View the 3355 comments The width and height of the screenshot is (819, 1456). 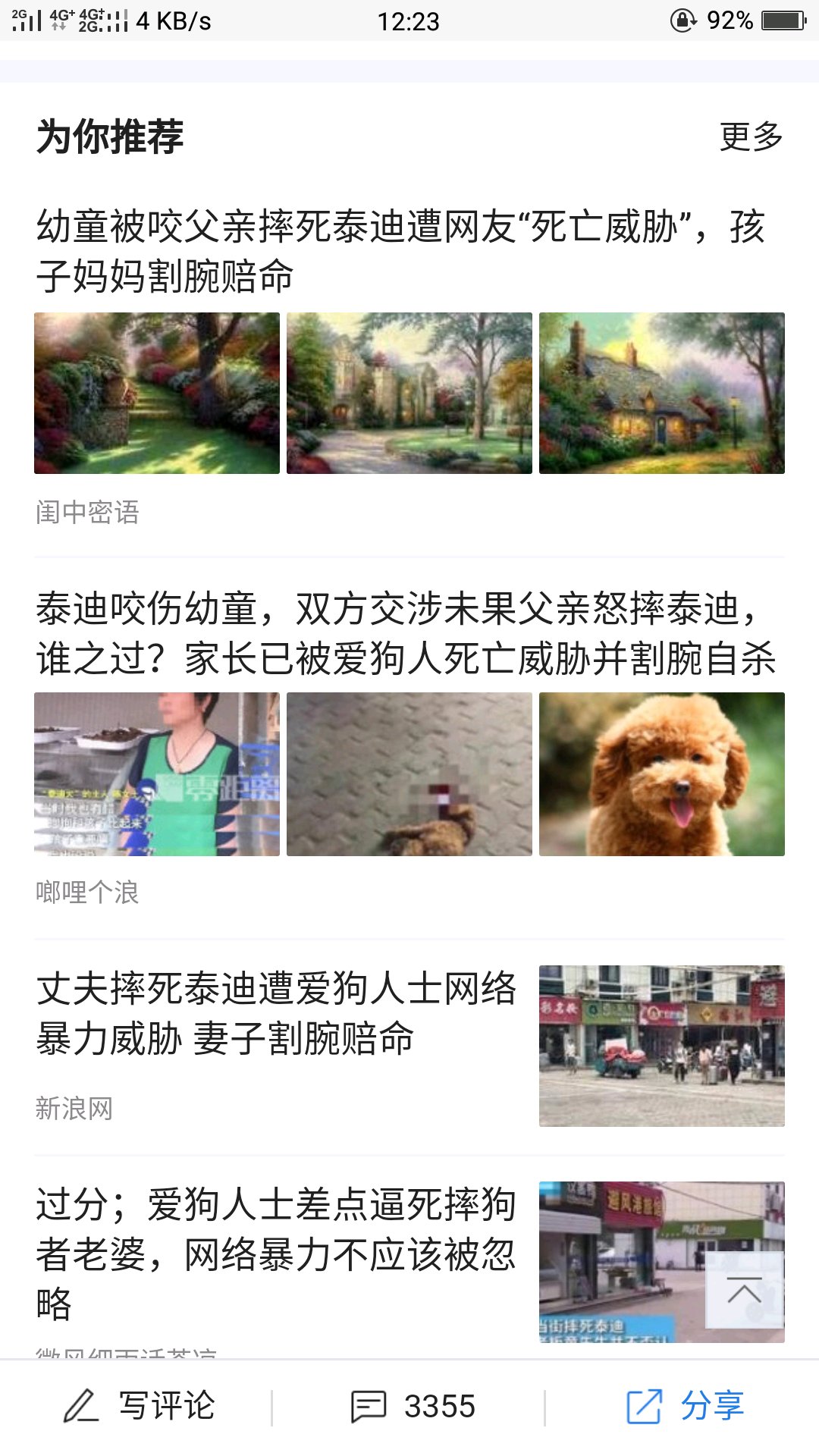[x=413, y=1407]
